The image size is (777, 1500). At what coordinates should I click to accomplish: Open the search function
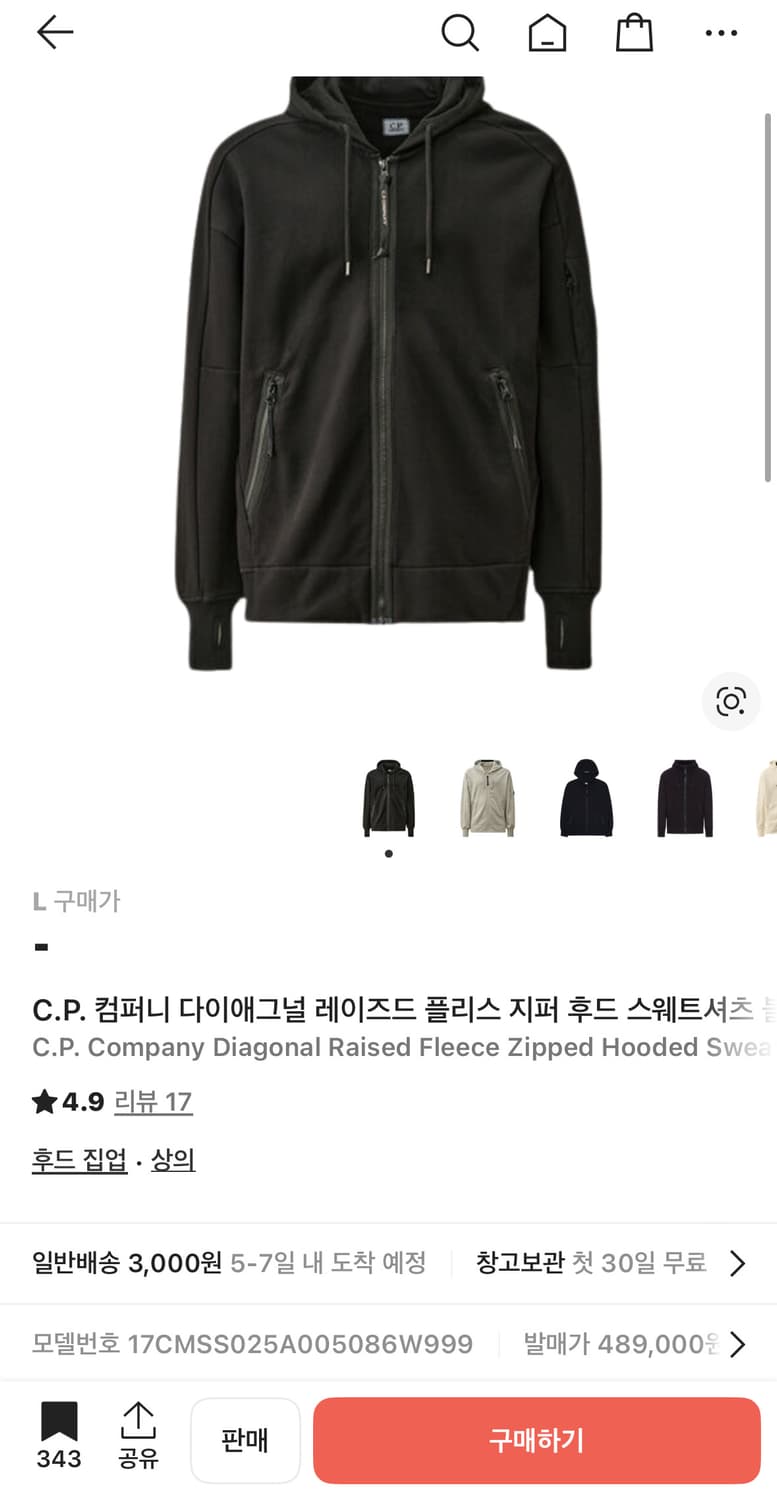(461, 32)
